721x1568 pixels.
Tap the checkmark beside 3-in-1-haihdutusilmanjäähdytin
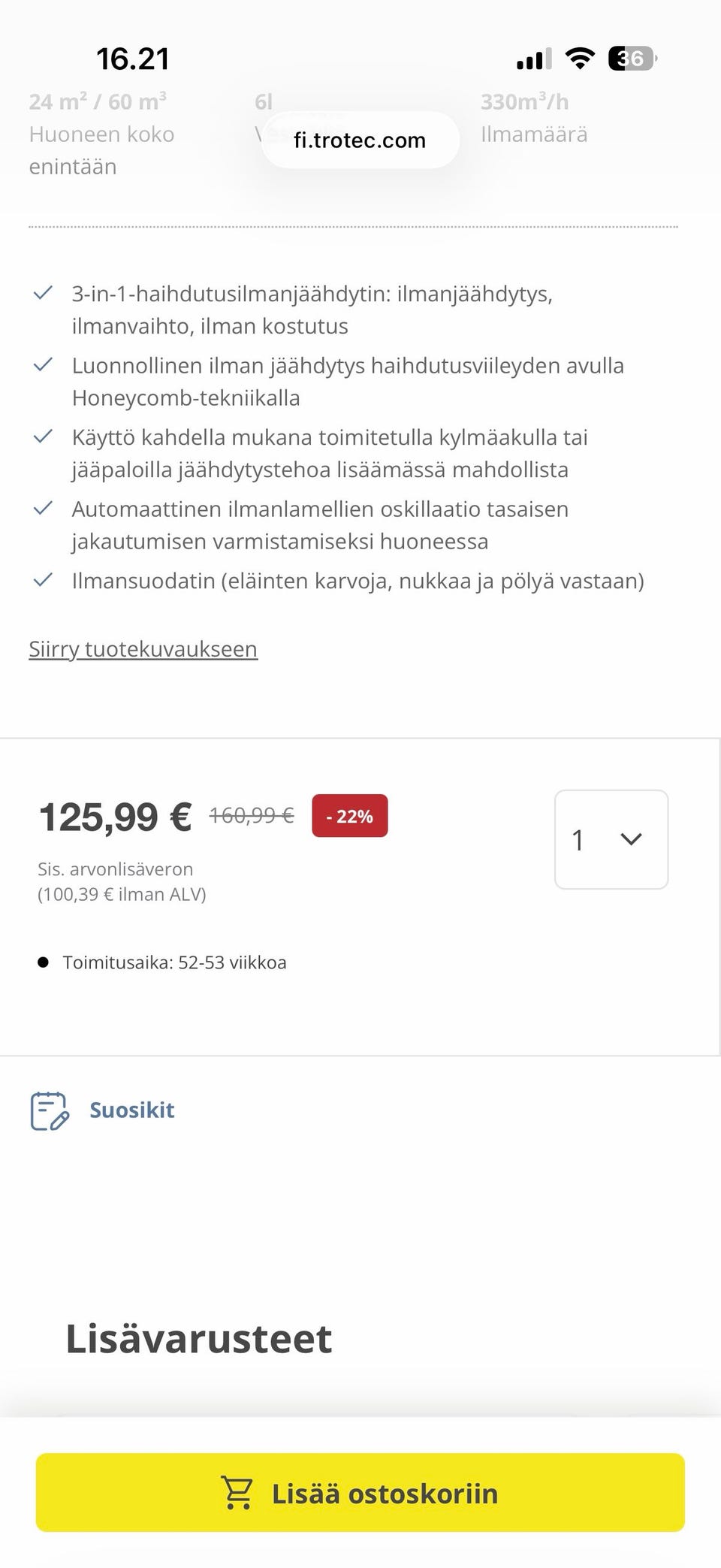44,293
